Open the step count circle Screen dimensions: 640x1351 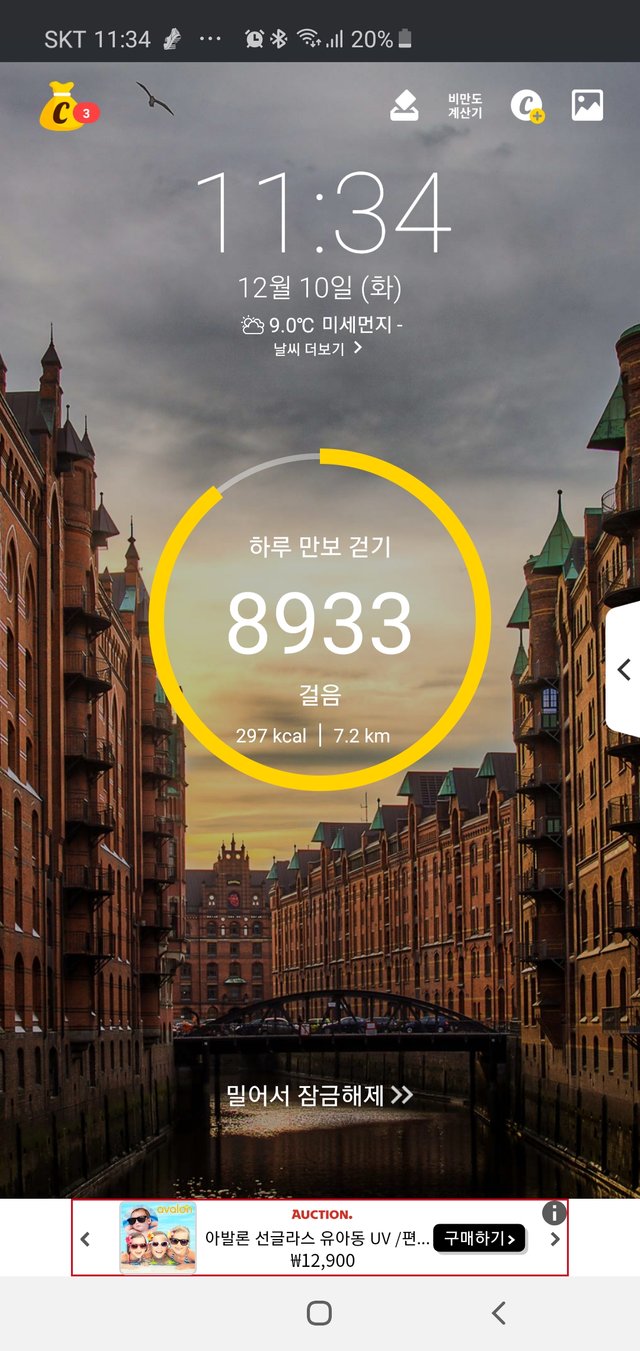[319, 620]
